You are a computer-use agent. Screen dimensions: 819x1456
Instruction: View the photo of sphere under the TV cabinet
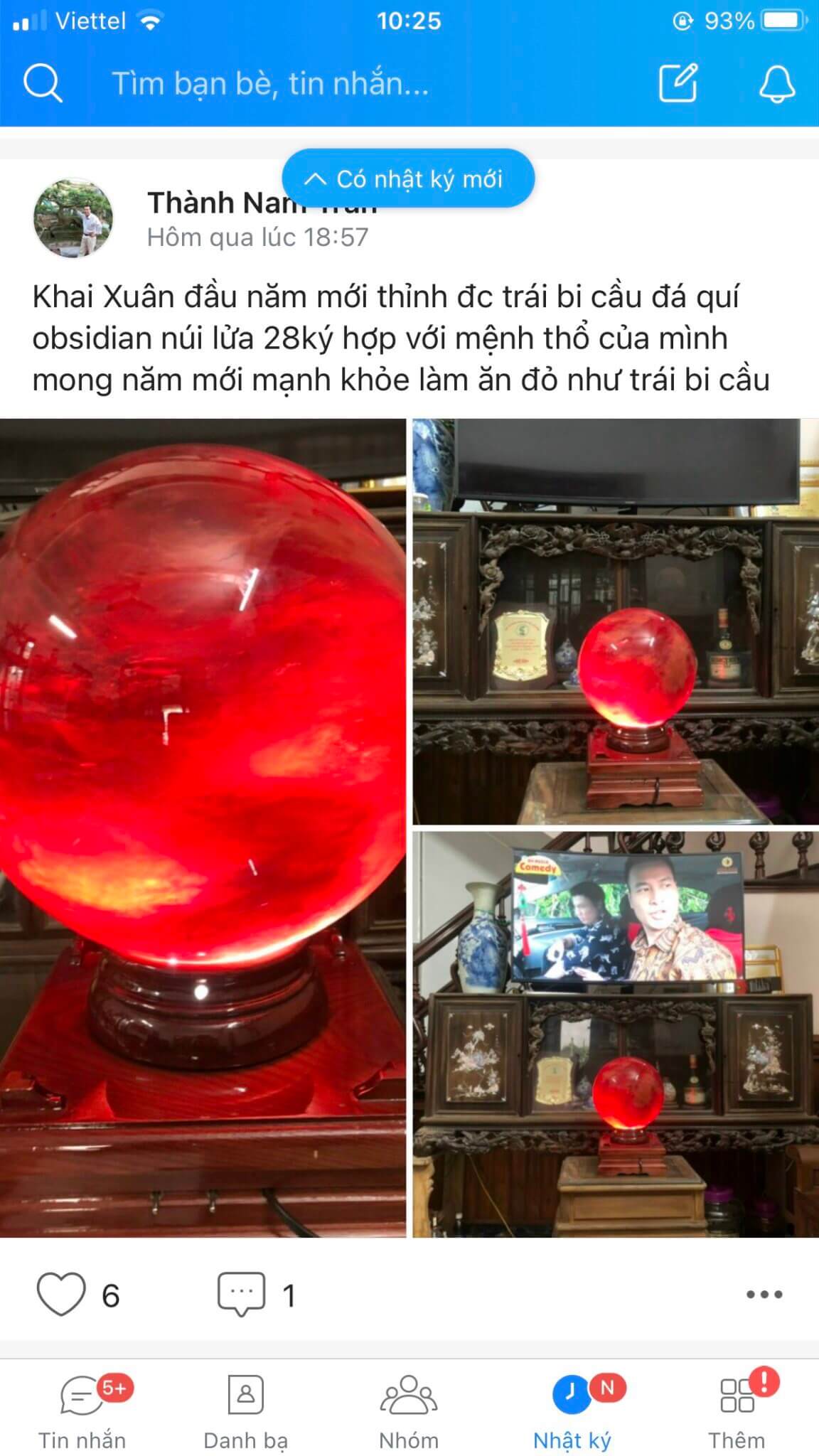(x=616, y=621)
